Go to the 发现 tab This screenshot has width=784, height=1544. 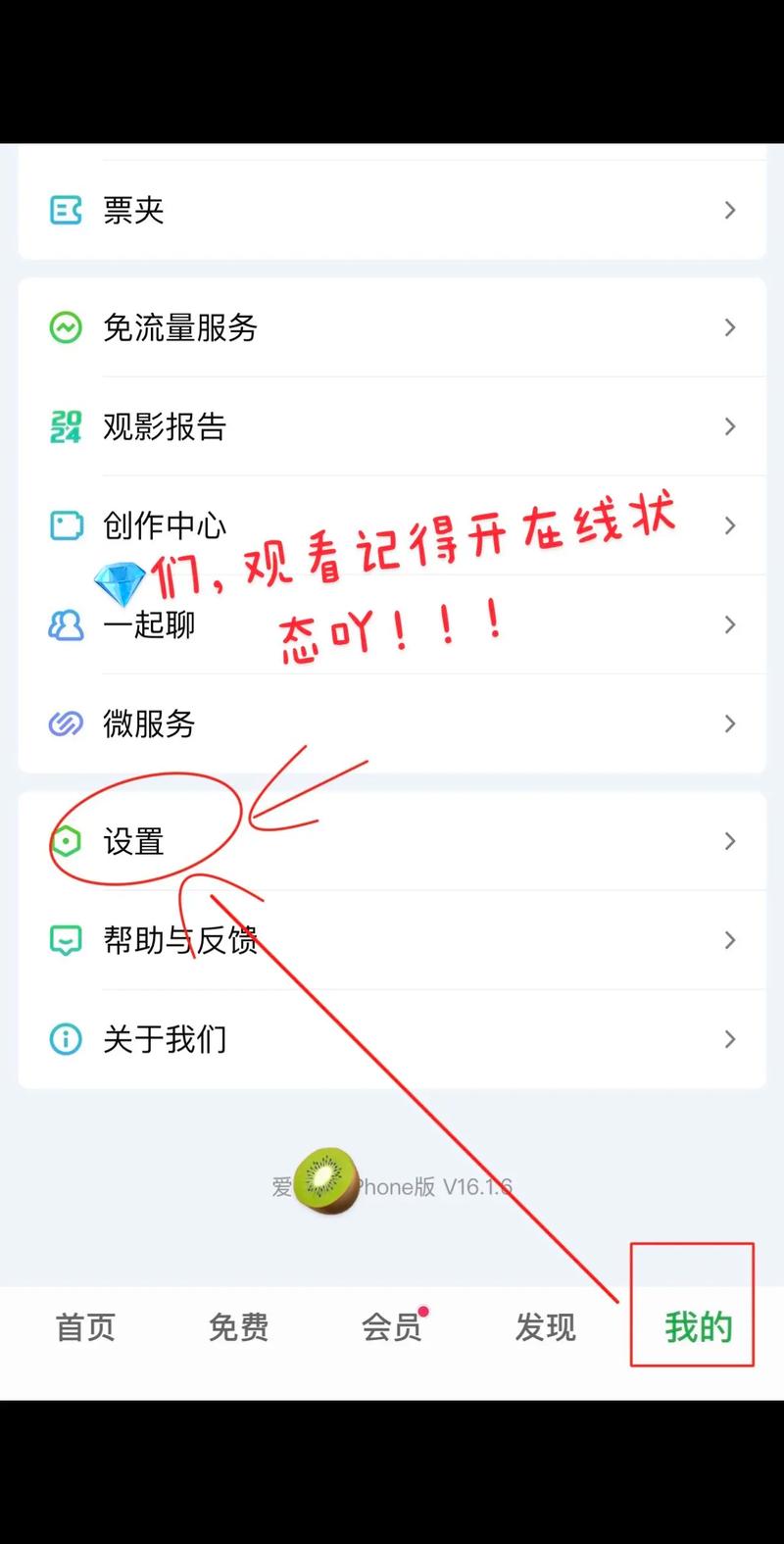pos(545,1327)
